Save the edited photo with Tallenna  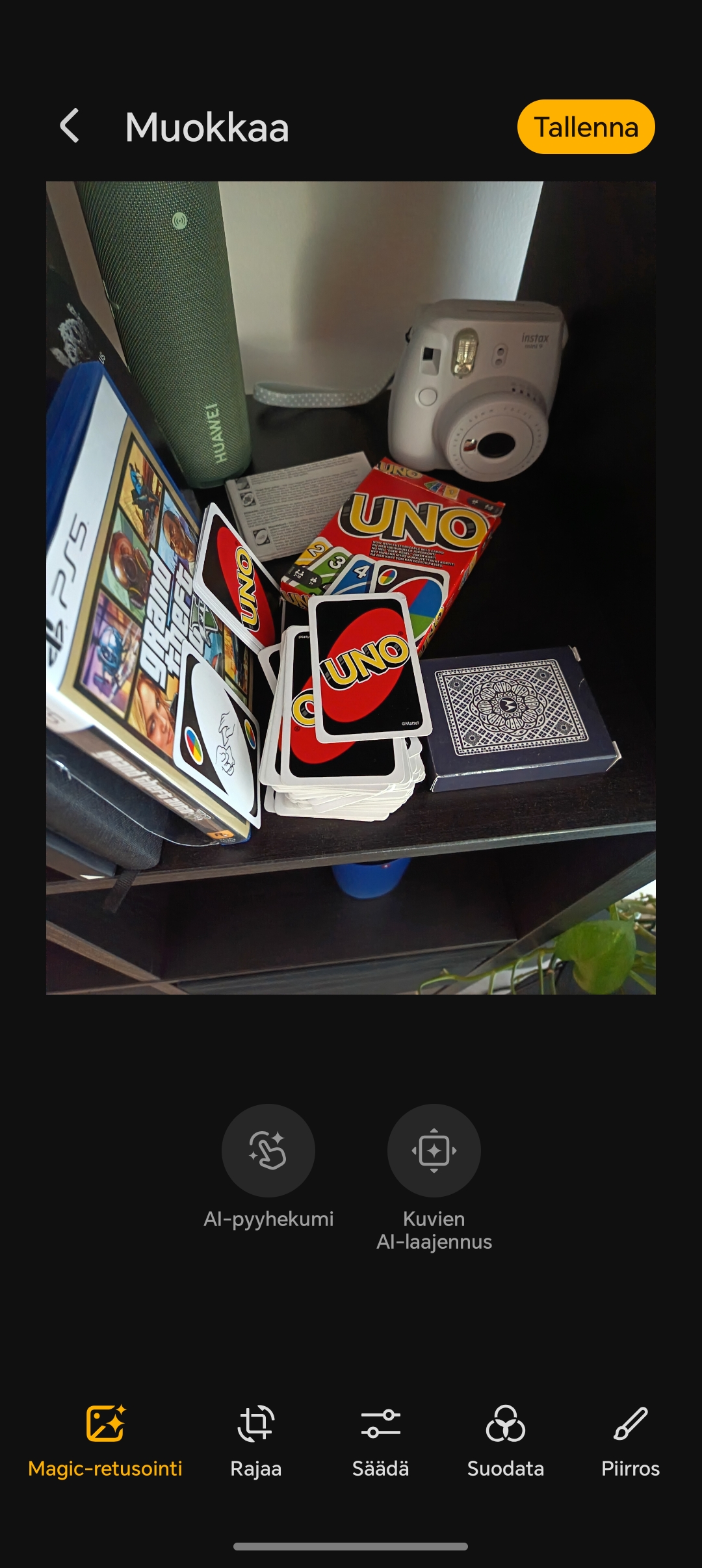click(x=586, y=127)
